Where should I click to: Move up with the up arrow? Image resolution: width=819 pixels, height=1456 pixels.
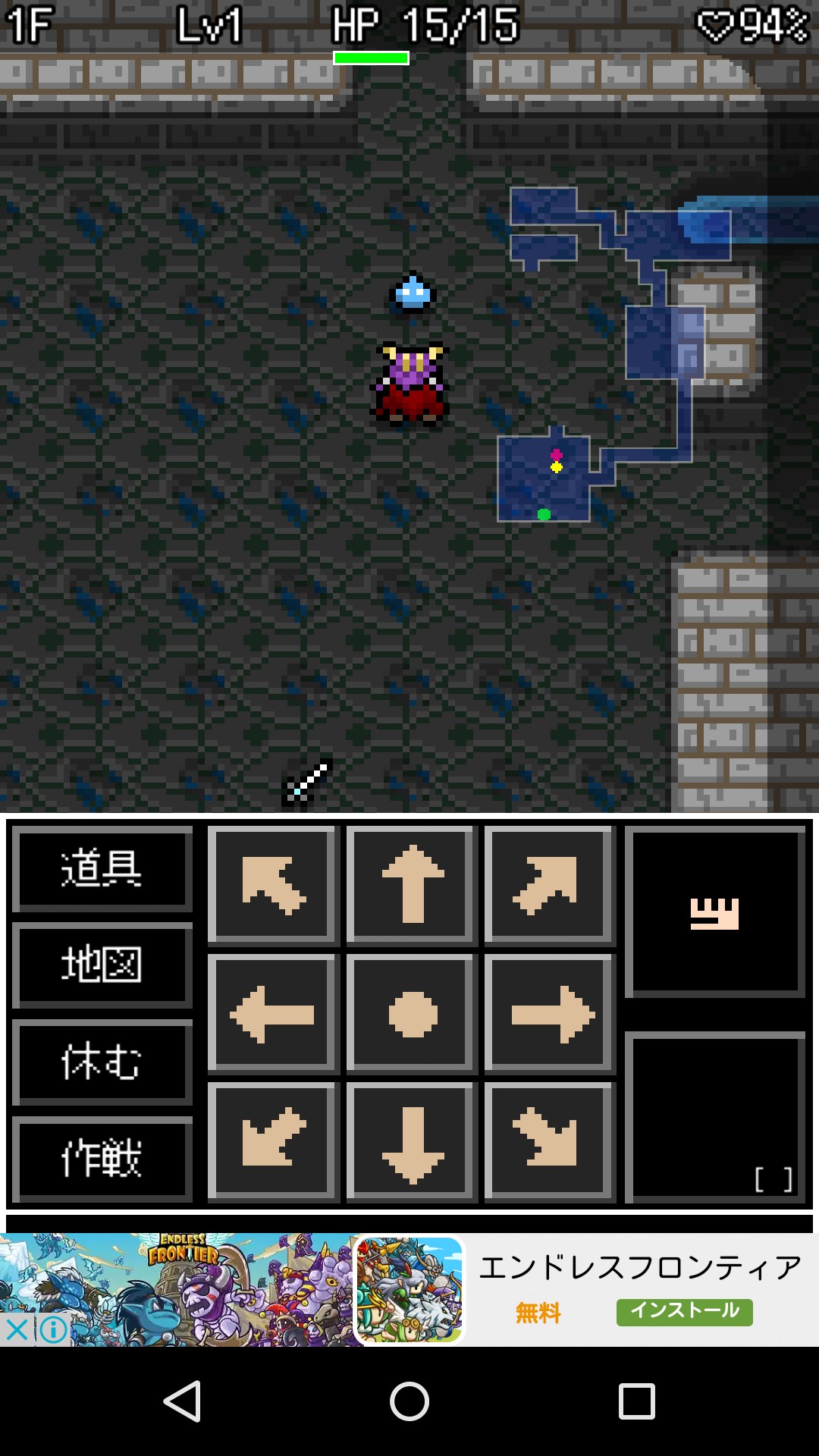(412, 886)
